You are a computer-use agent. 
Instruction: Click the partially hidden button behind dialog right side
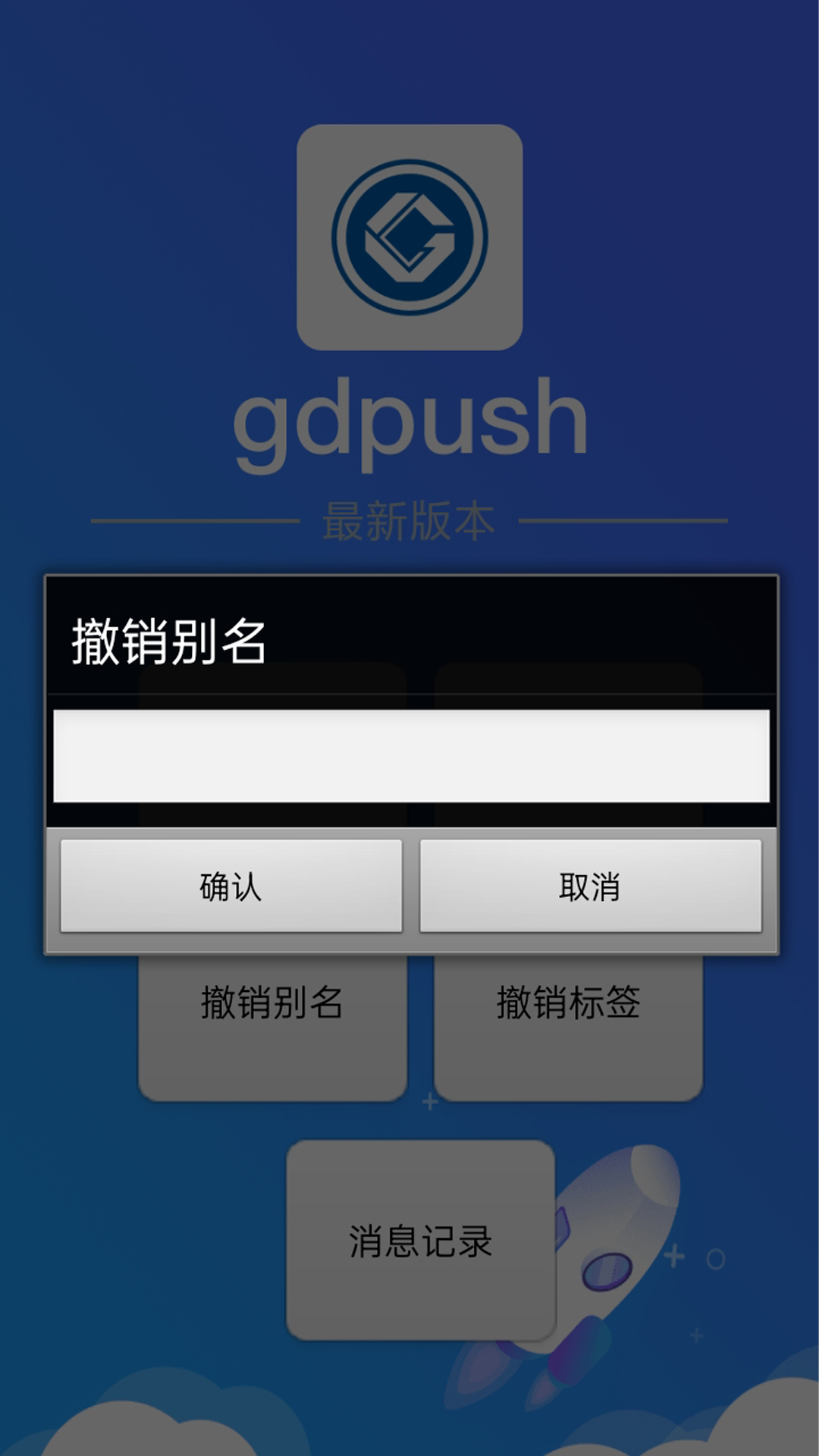pos(567,682)
